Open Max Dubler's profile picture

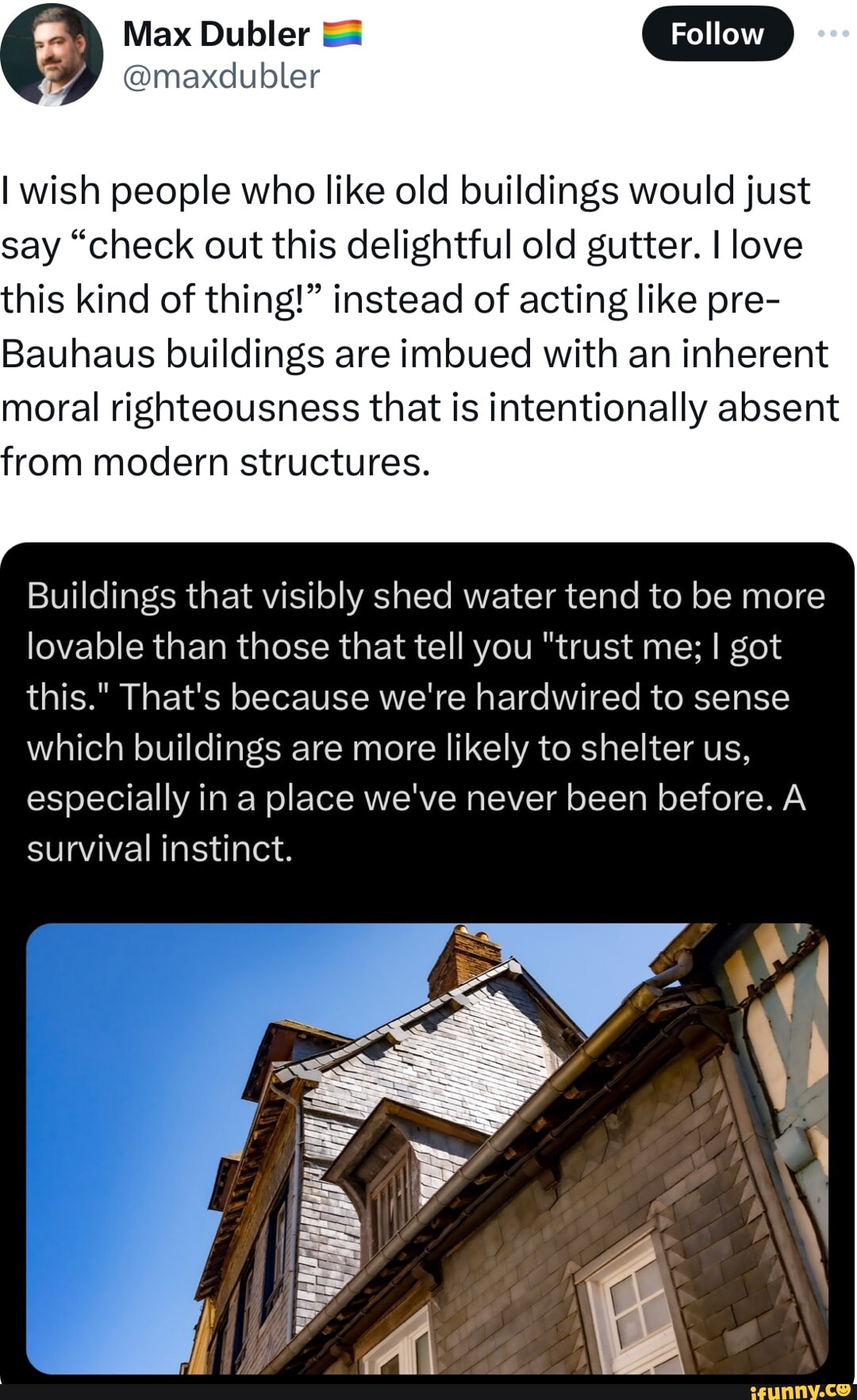tap(52, 56)
